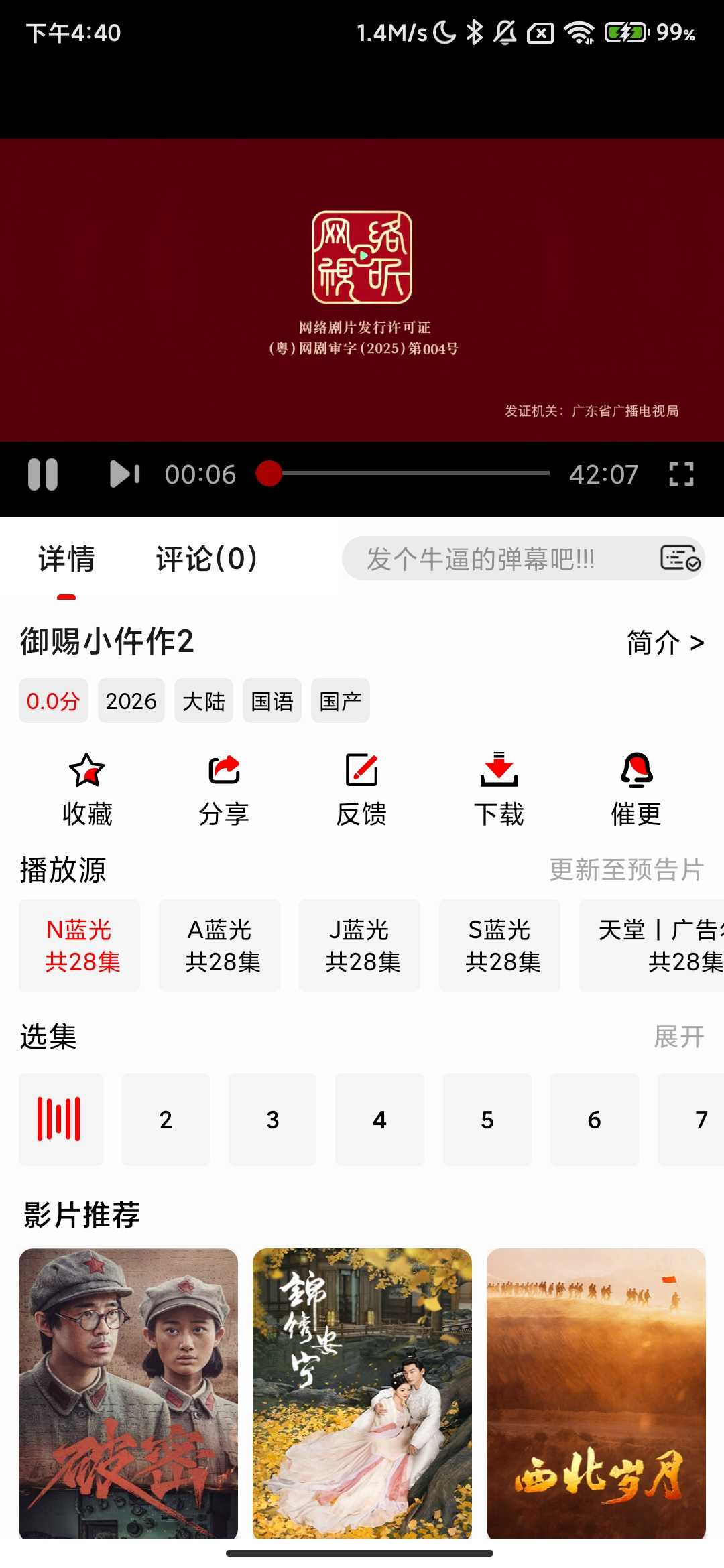Switch to the 评论(0) tab

click(x=206, y=559)
